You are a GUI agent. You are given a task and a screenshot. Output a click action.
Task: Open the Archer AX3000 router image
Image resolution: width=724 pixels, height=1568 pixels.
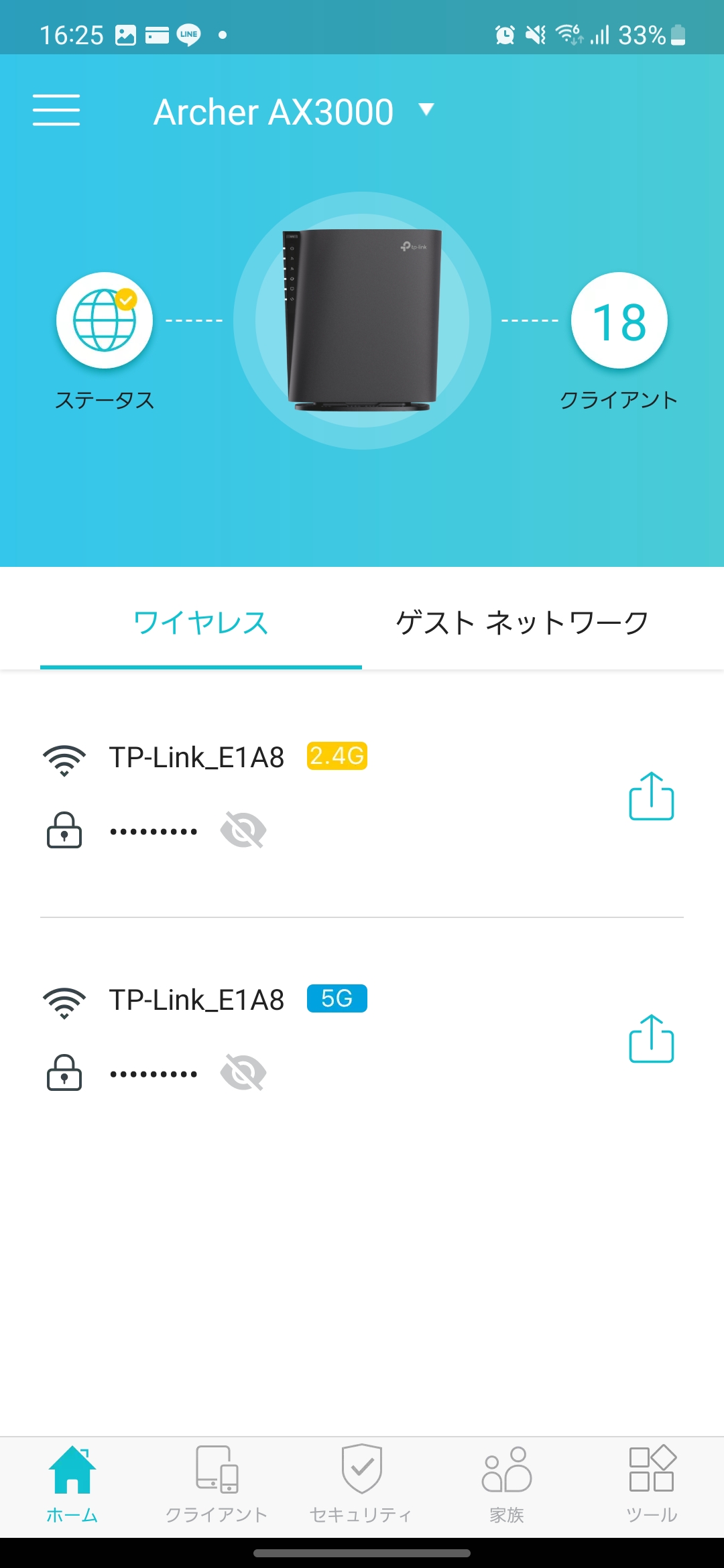tap(363, 320)
